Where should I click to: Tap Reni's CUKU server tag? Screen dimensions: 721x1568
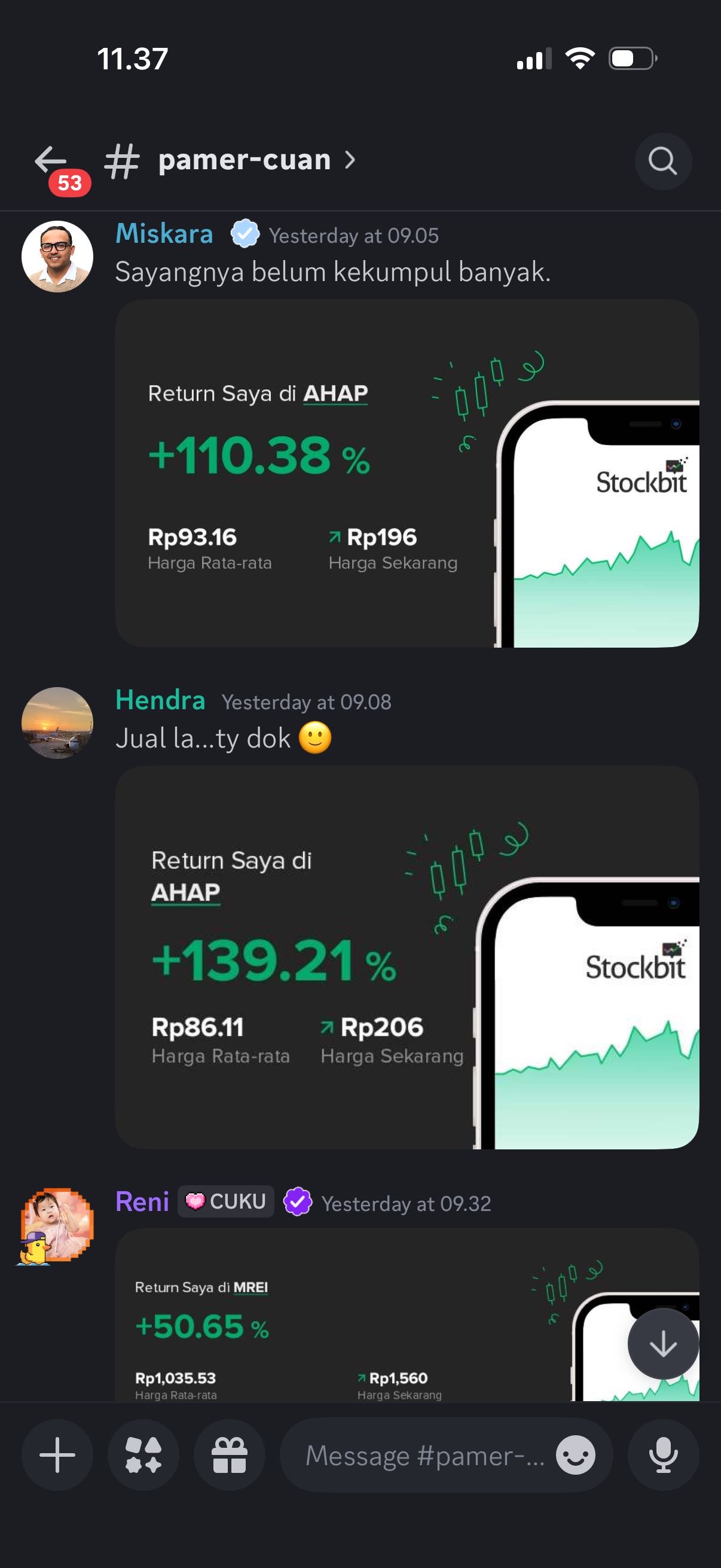226,1201
